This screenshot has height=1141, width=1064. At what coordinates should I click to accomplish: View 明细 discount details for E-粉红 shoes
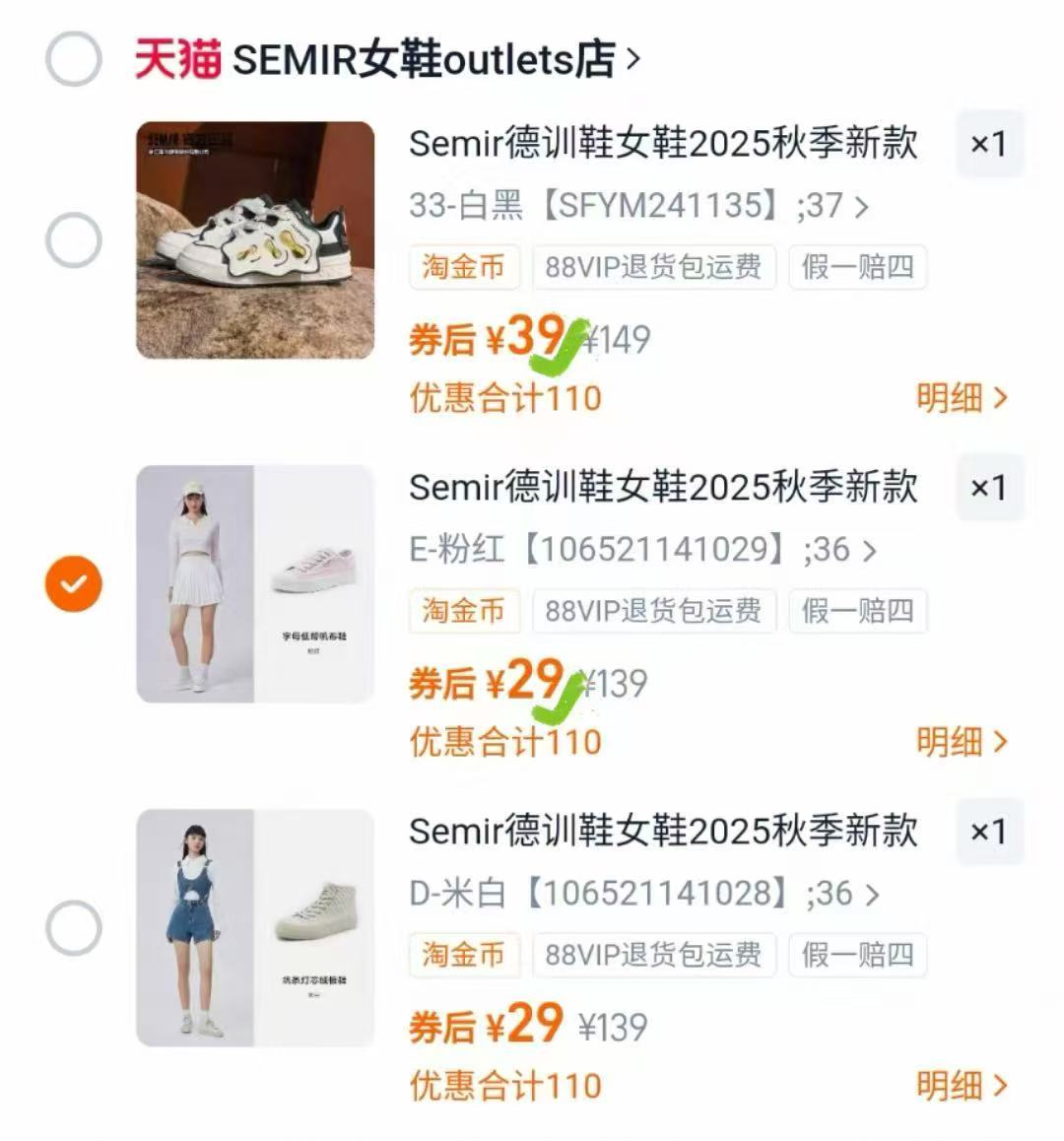pyautogui.click(x=962, y=742)
